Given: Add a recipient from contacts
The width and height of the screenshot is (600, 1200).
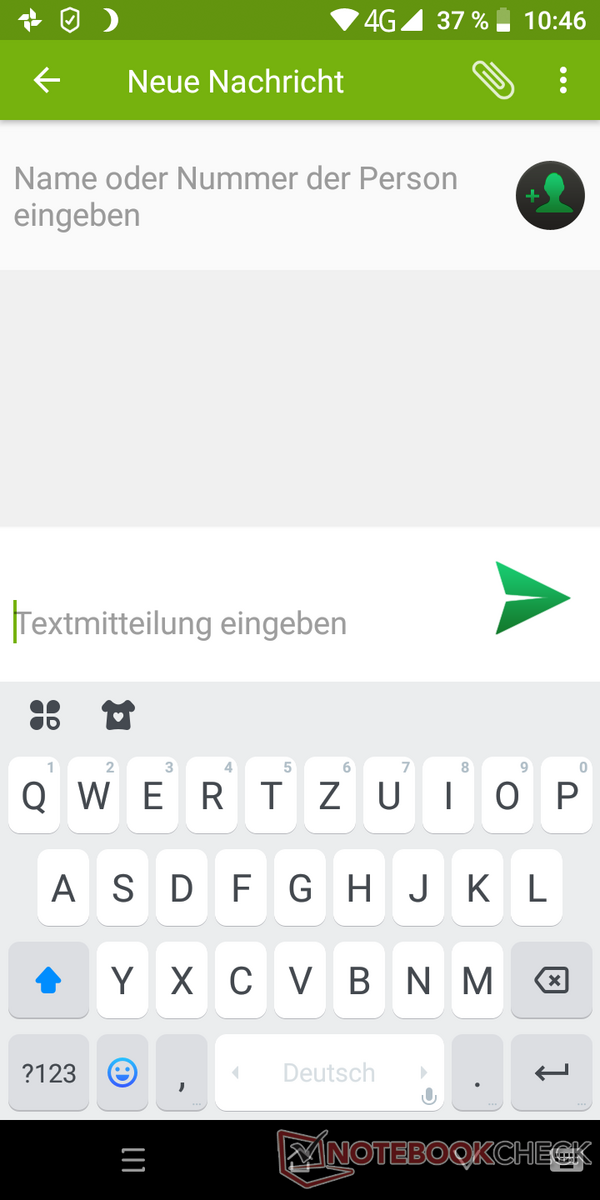Looking at the screenshot, I should click(x=549, y=196).
